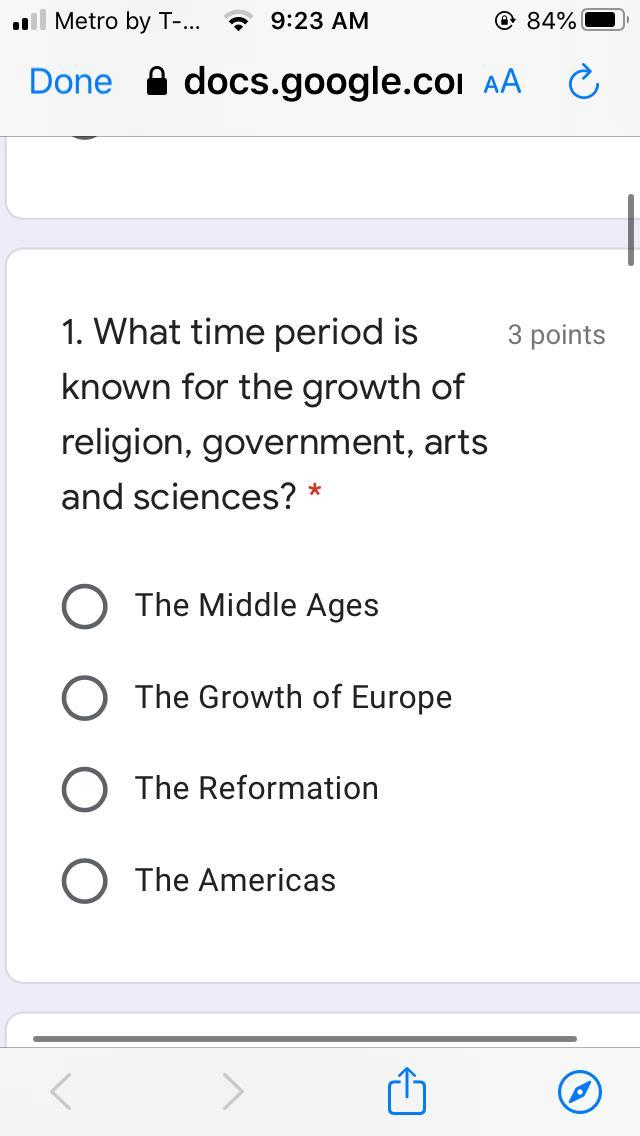Tap Done to close the browser view
Screen dimensions: 640x1136
click(x=70, y=82)
